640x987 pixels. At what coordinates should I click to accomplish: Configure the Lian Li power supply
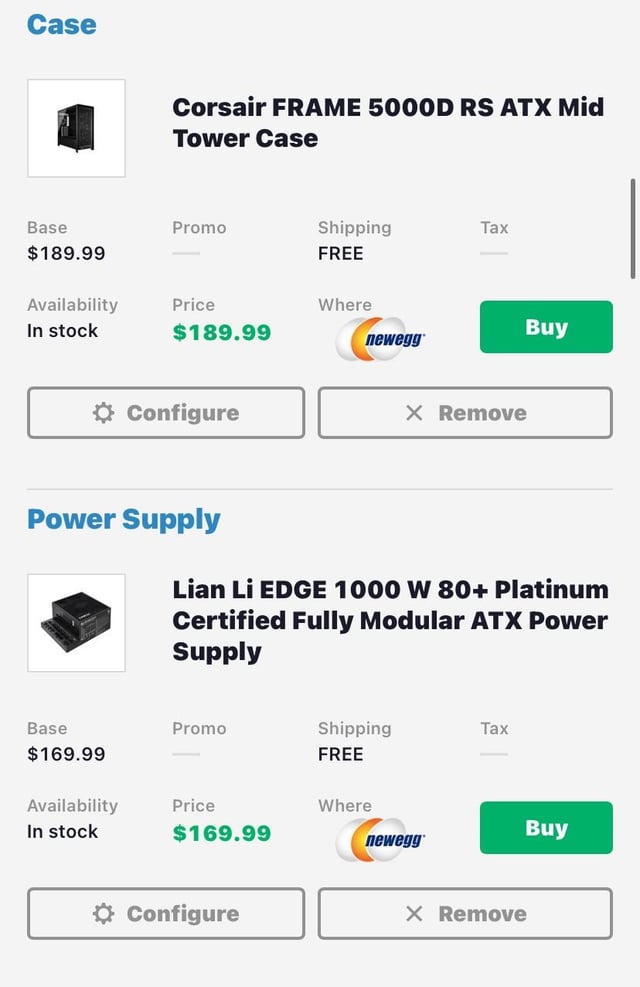click(x=166, y=913)
